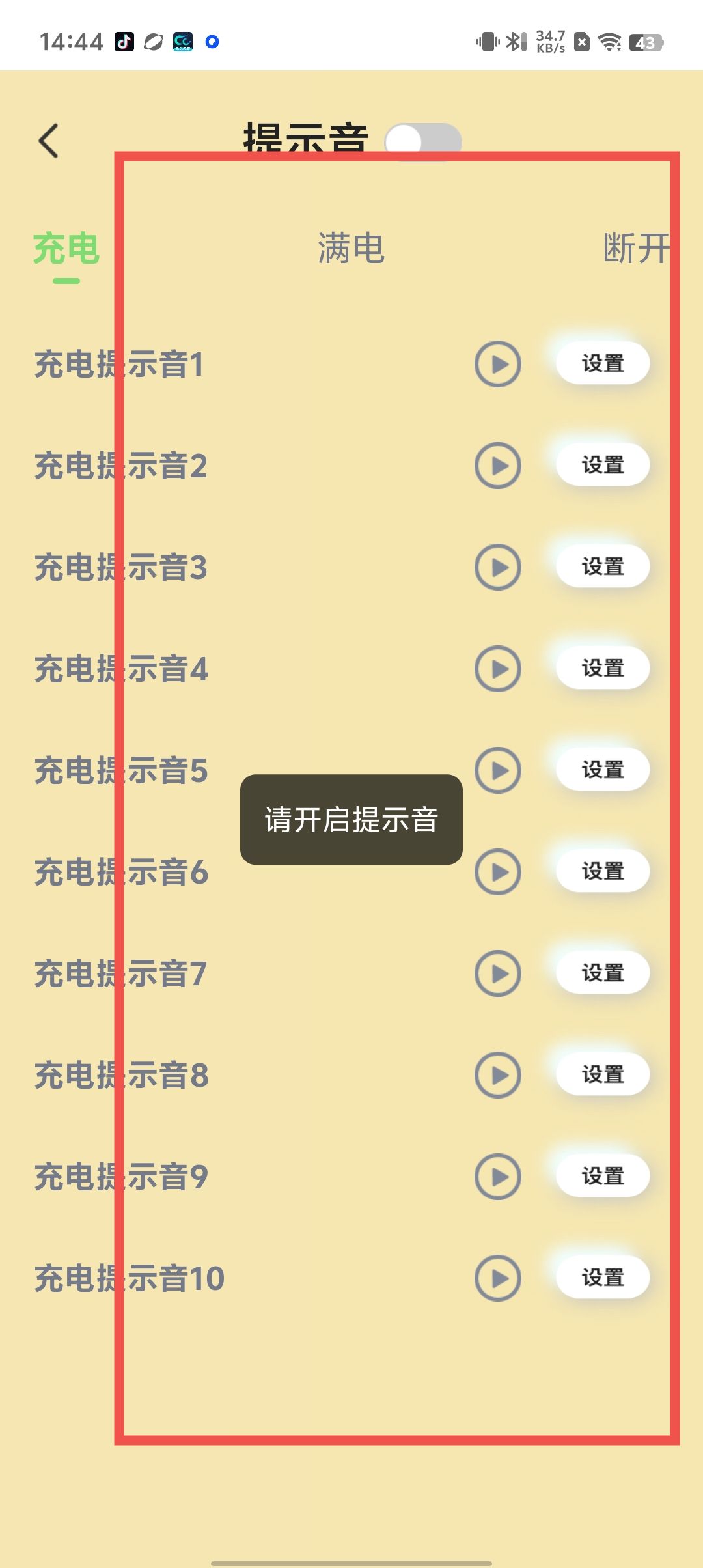Tap 设置 for 充电提示音8
The image size is (703, 1568).
coord(603,1074)
